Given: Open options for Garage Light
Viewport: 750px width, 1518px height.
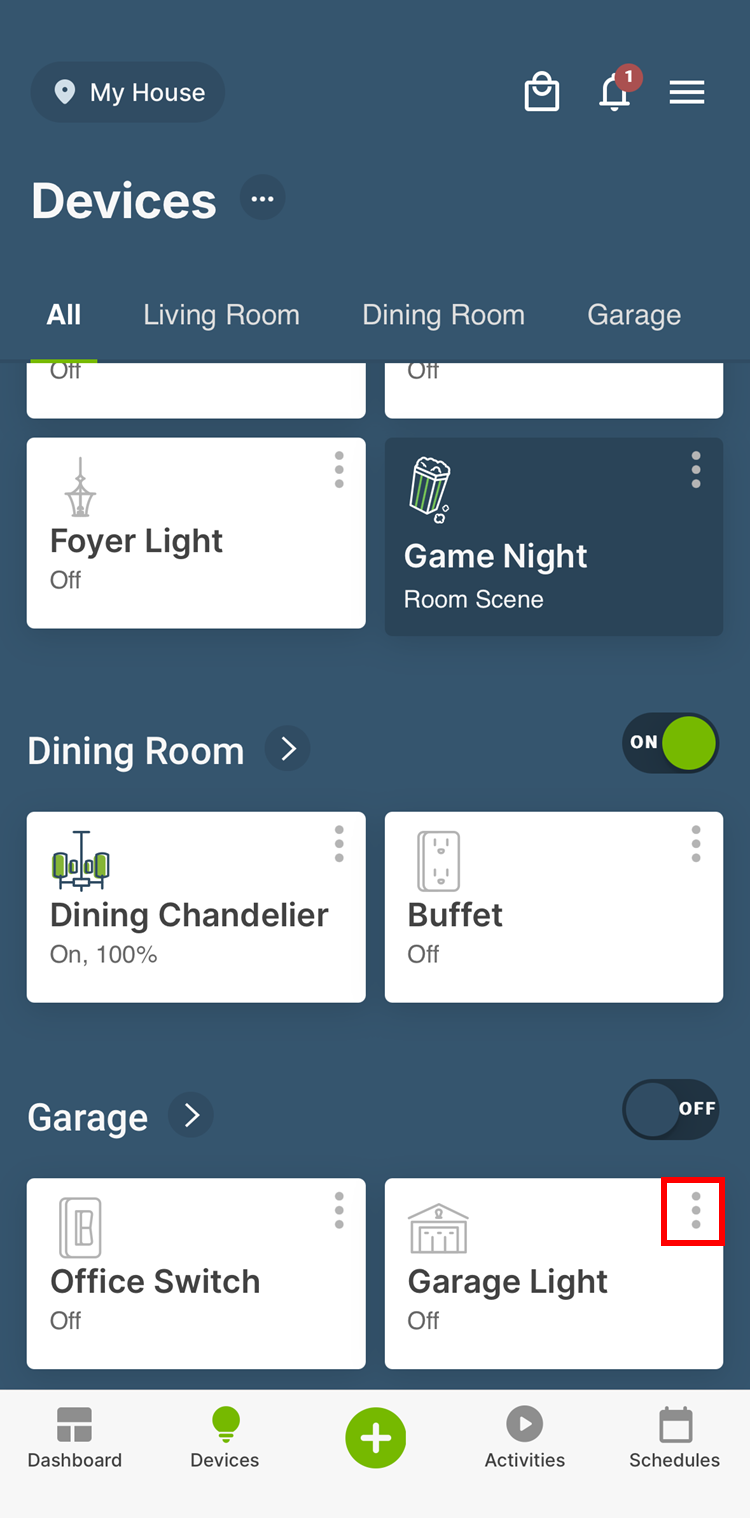Looking at the screenshot, I should tap(696, 1211).
